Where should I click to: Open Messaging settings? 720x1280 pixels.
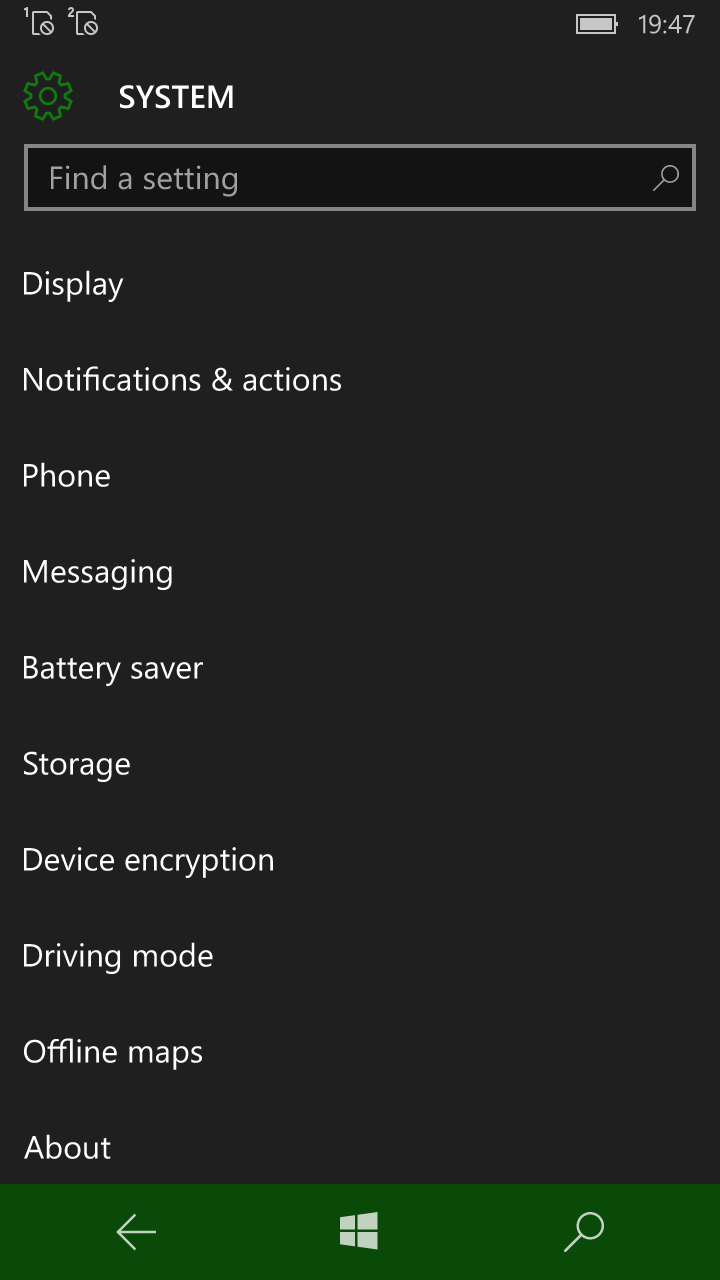360,572
